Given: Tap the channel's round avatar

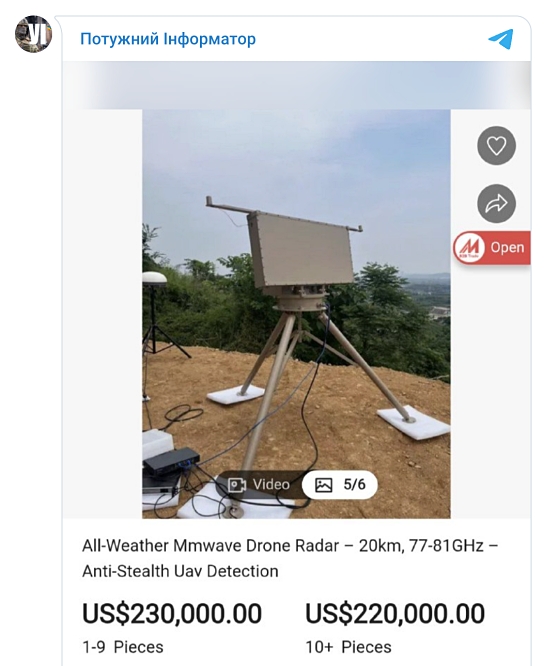Looking at the screenshot, I should point(34,34).
